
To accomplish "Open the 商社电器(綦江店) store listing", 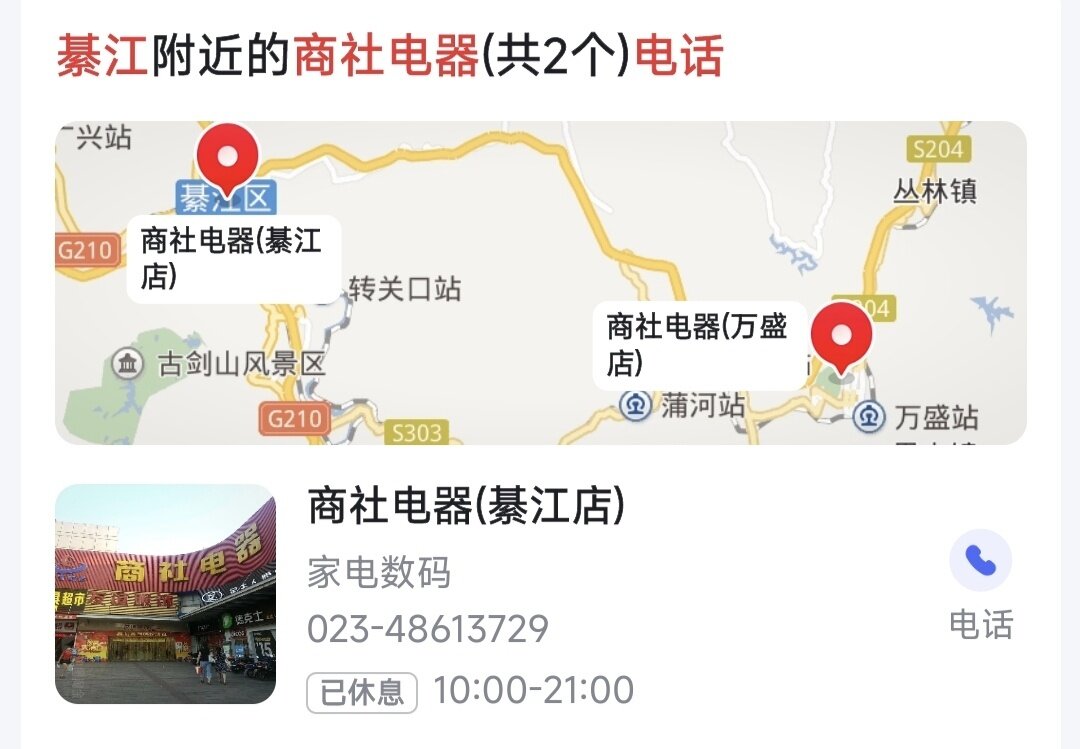I will coord(466,507).
